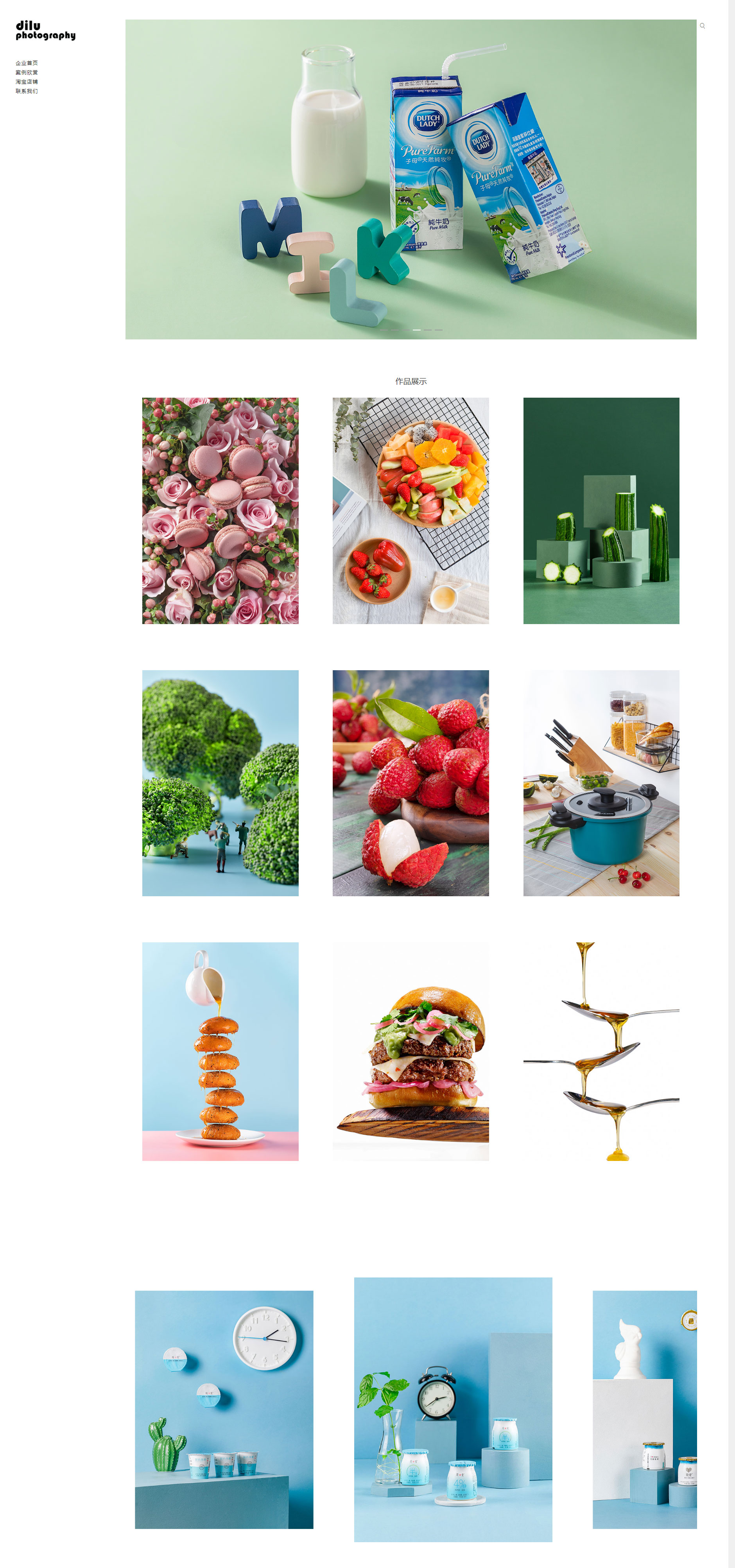View the burger photo
735x1568 pixels.
tap(411, 1051)
